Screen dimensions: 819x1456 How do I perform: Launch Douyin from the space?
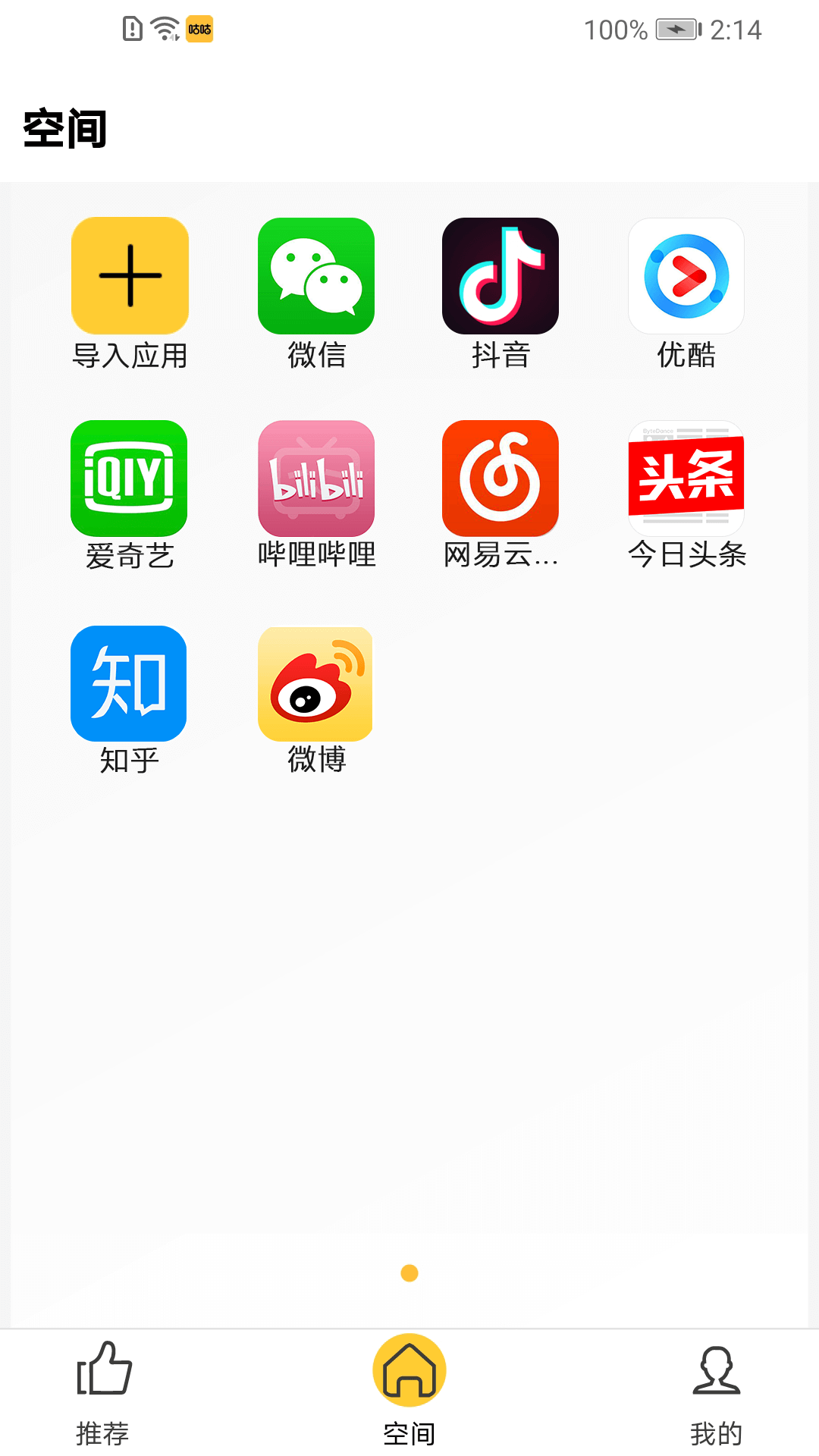(501, 275)
